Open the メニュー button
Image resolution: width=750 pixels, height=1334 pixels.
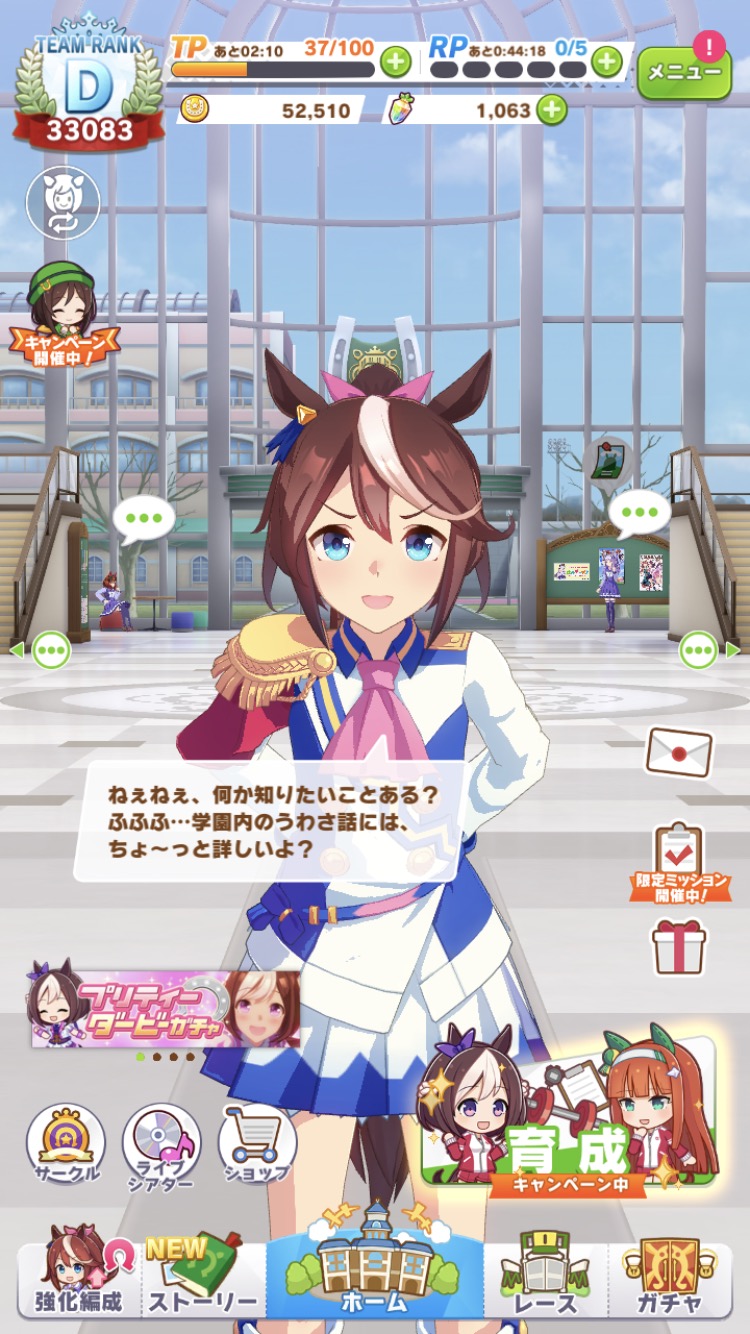coord(685,73)
